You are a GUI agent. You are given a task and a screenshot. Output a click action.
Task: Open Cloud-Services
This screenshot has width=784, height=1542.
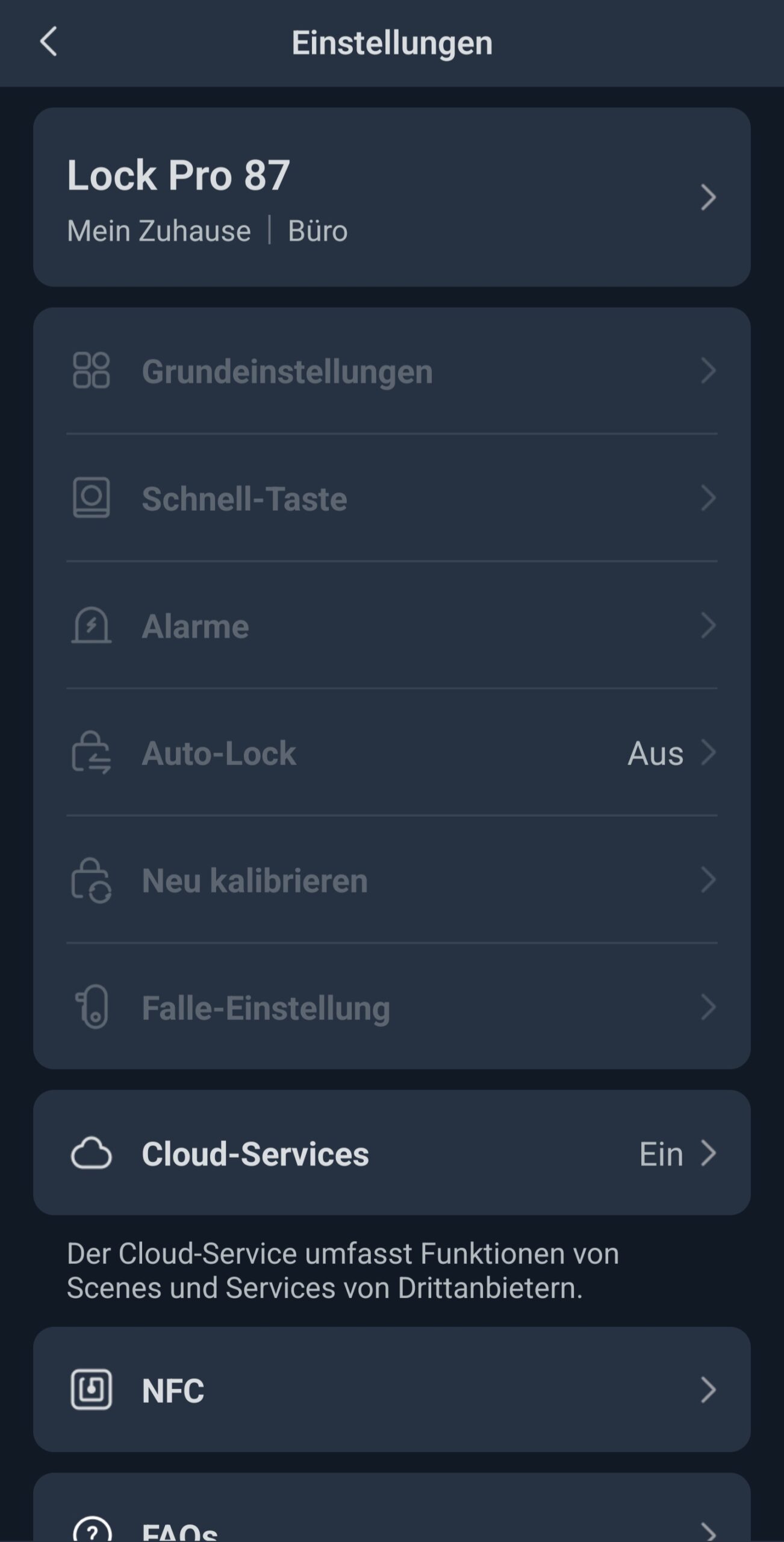point(391,1153)
